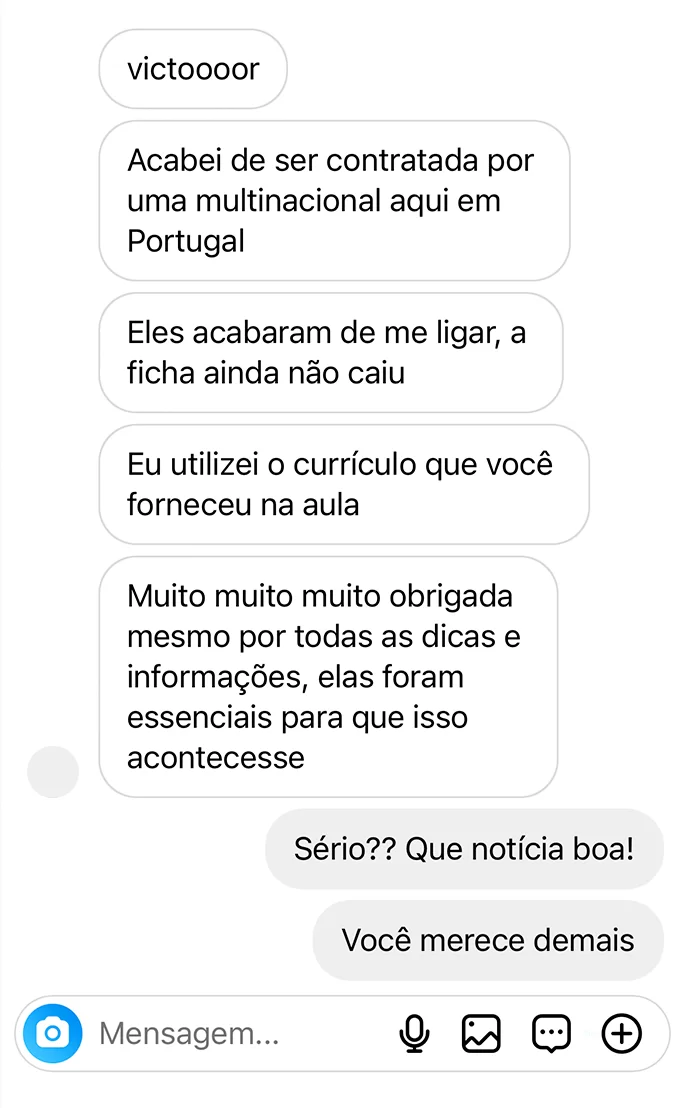The width and height of the screenshot is (683, 1108).
Task: Open the sticker and GIF bubble icon
Action: [551, 1034]
